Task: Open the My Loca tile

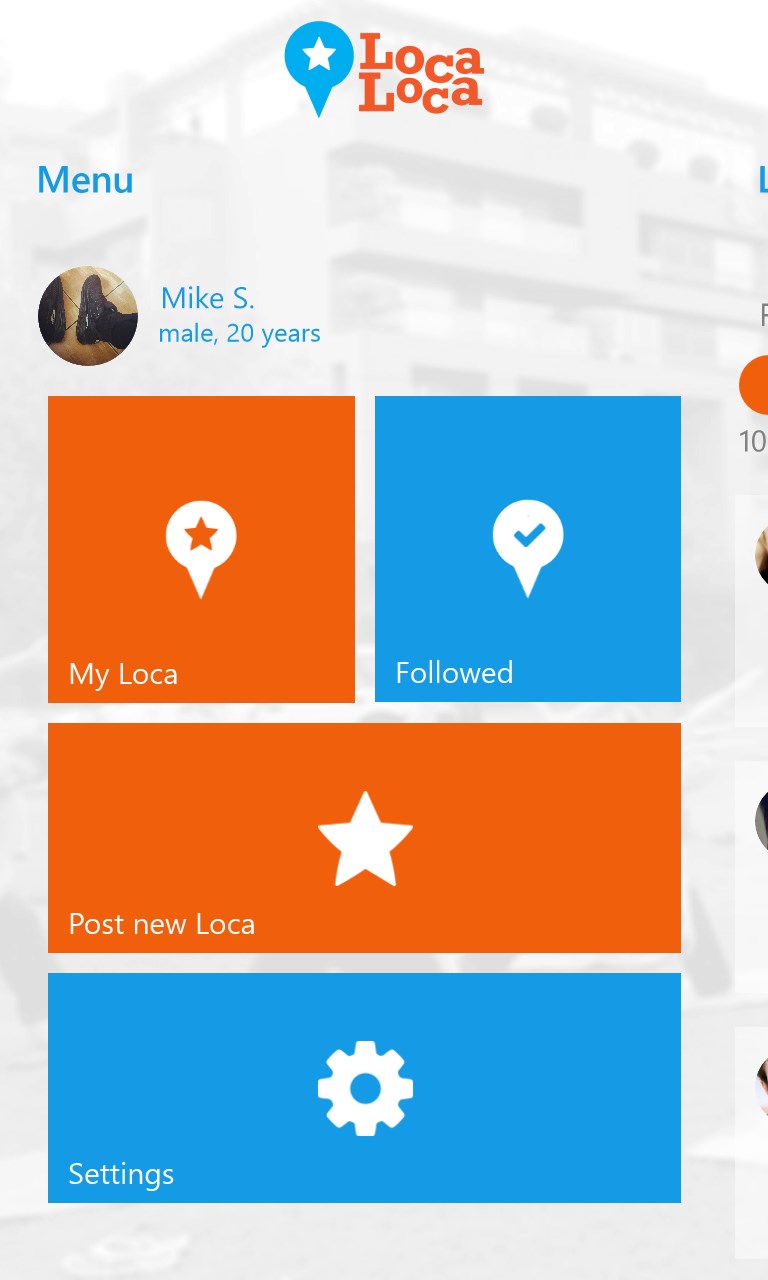Action: click(201, 549)
